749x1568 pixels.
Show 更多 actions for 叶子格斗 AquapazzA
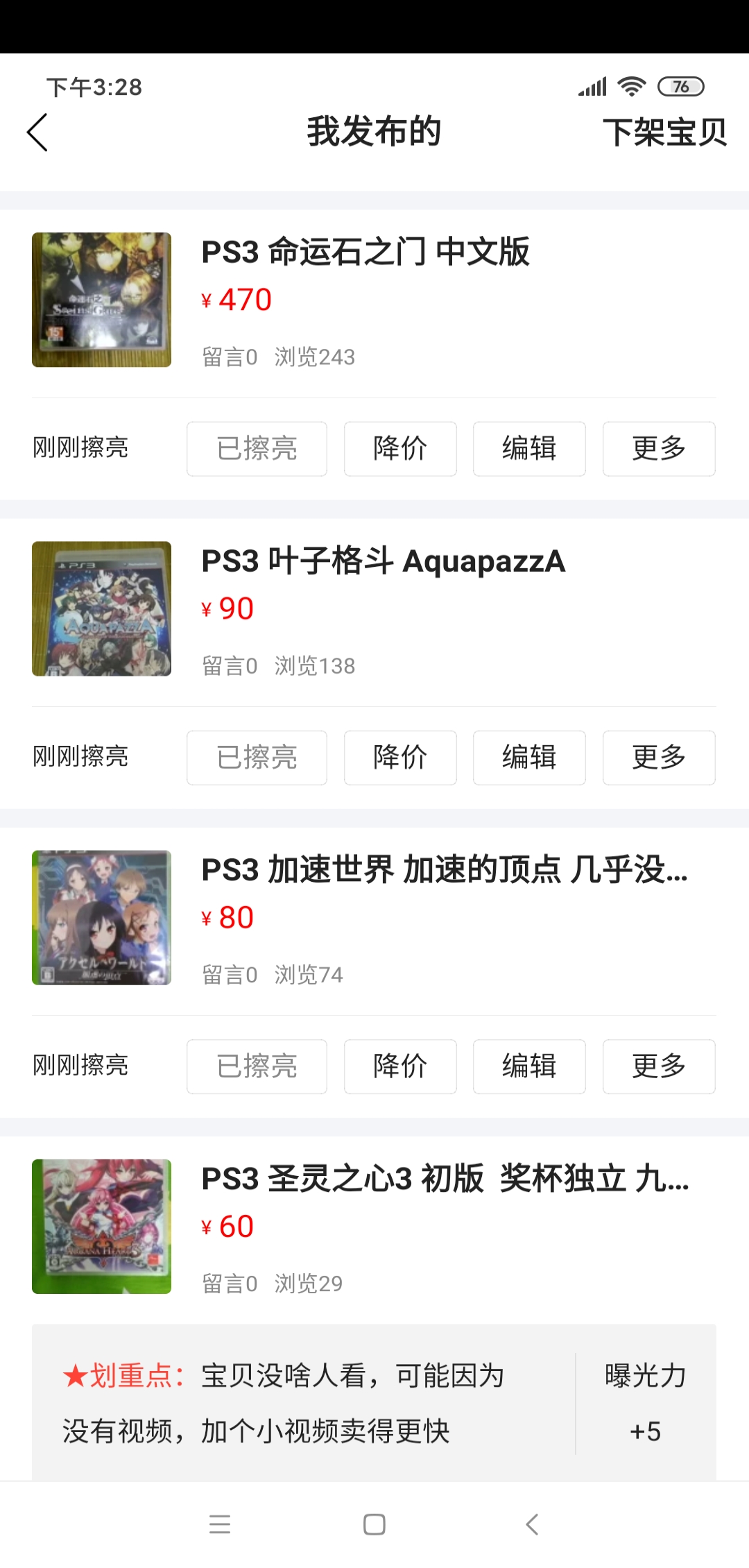(659, 758)
